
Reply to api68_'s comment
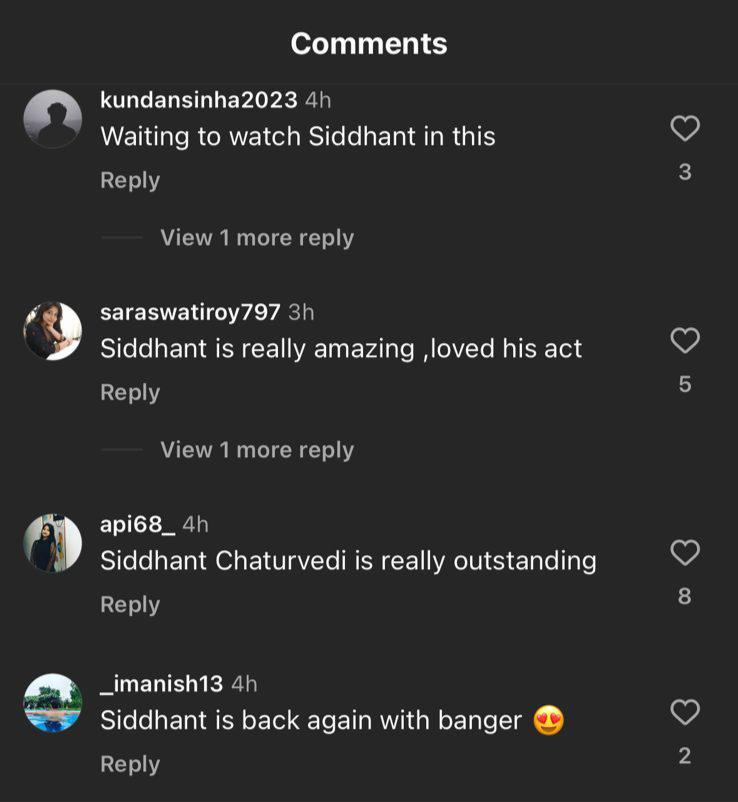click(x=130, y=605)
